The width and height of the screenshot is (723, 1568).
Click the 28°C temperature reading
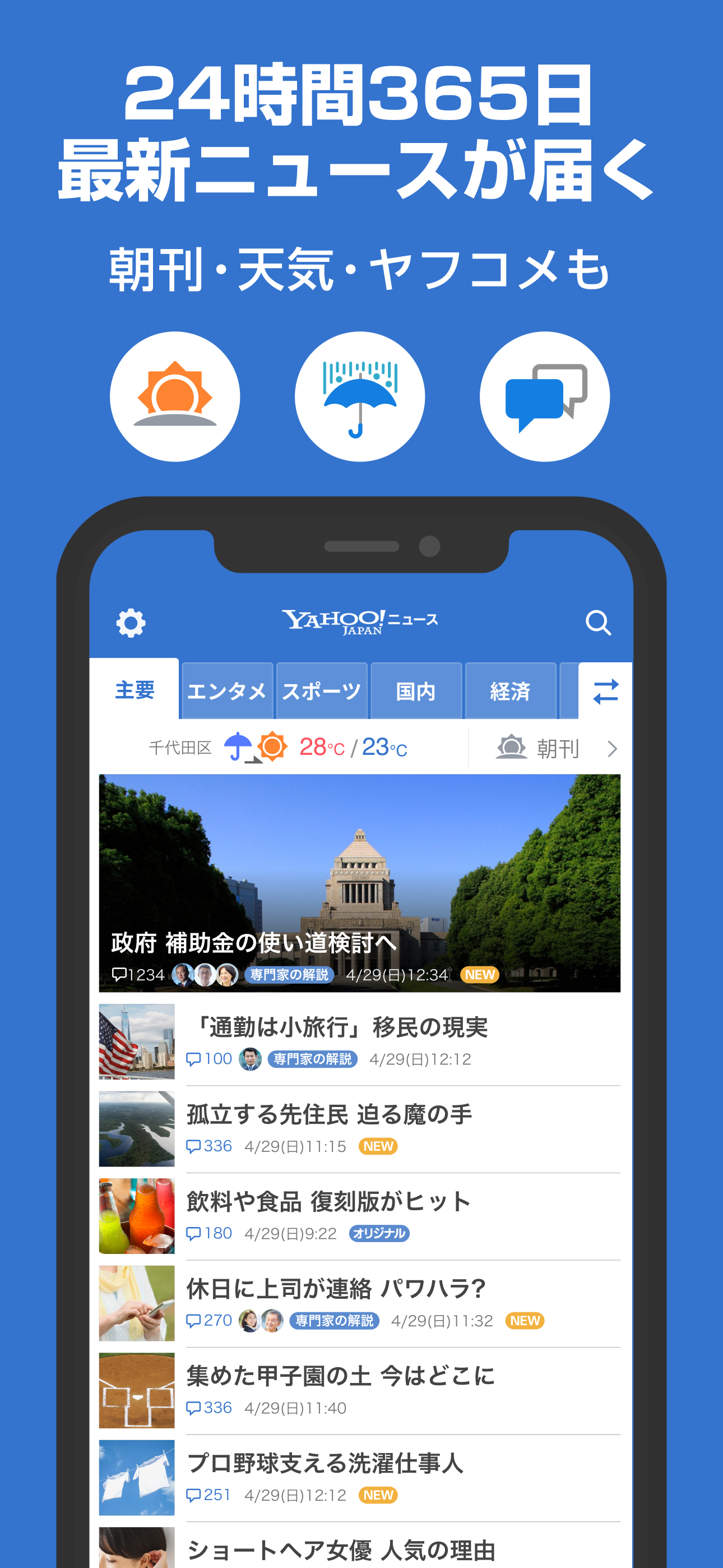point(321,750)
